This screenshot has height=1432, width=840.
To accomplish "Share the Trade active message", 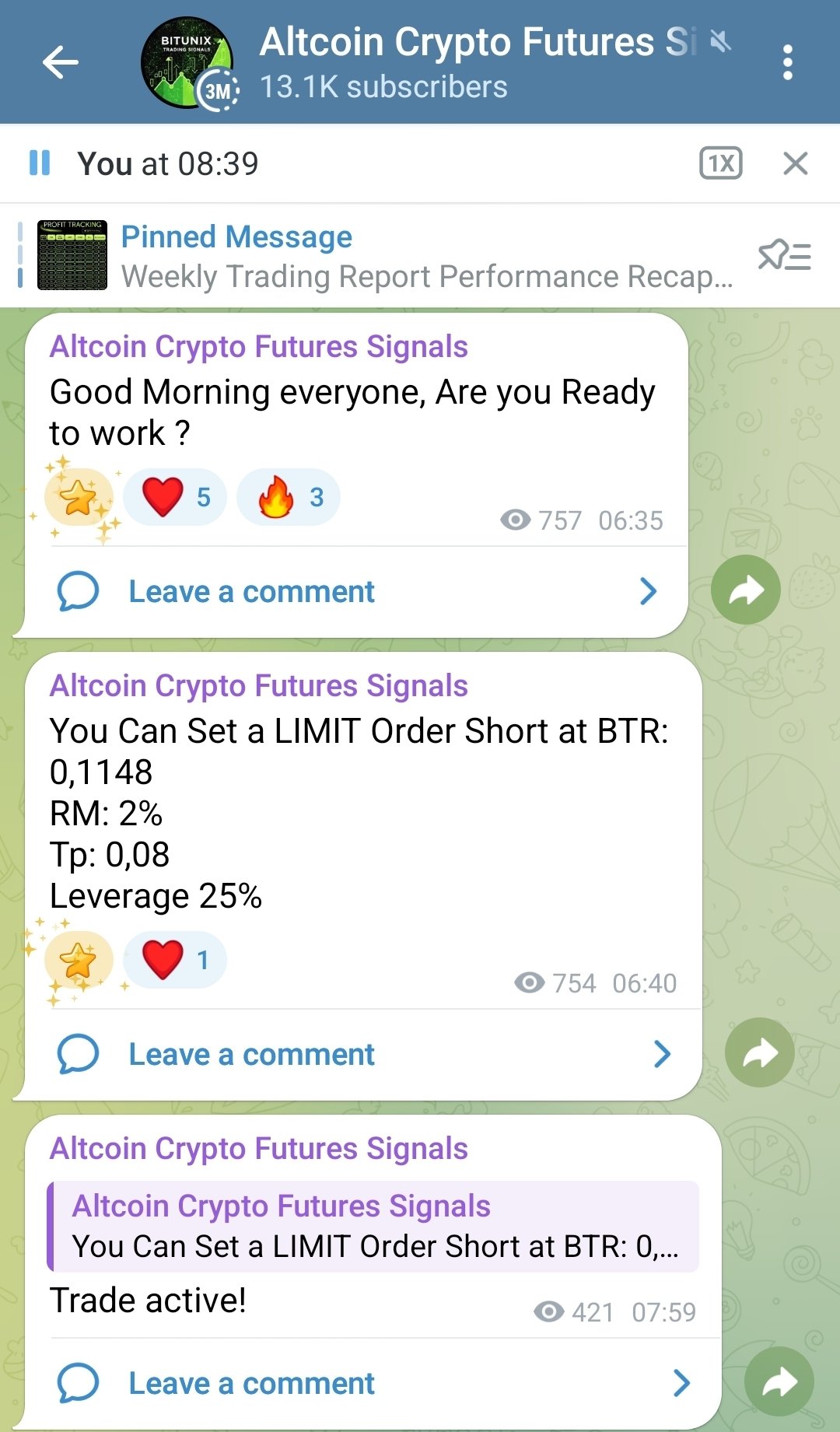I will (779, 1381).
